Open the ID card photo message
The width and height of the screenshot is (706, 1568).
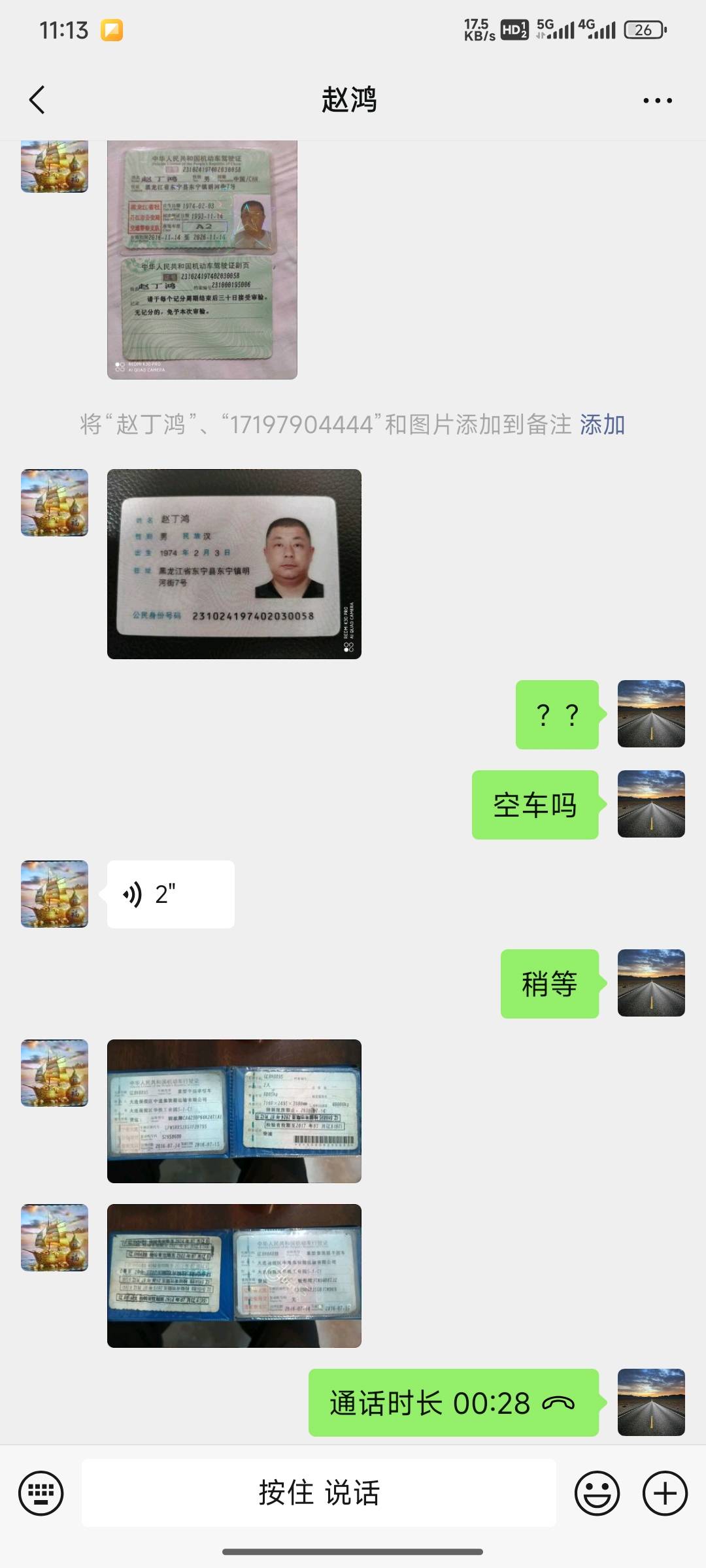point(234,564)
